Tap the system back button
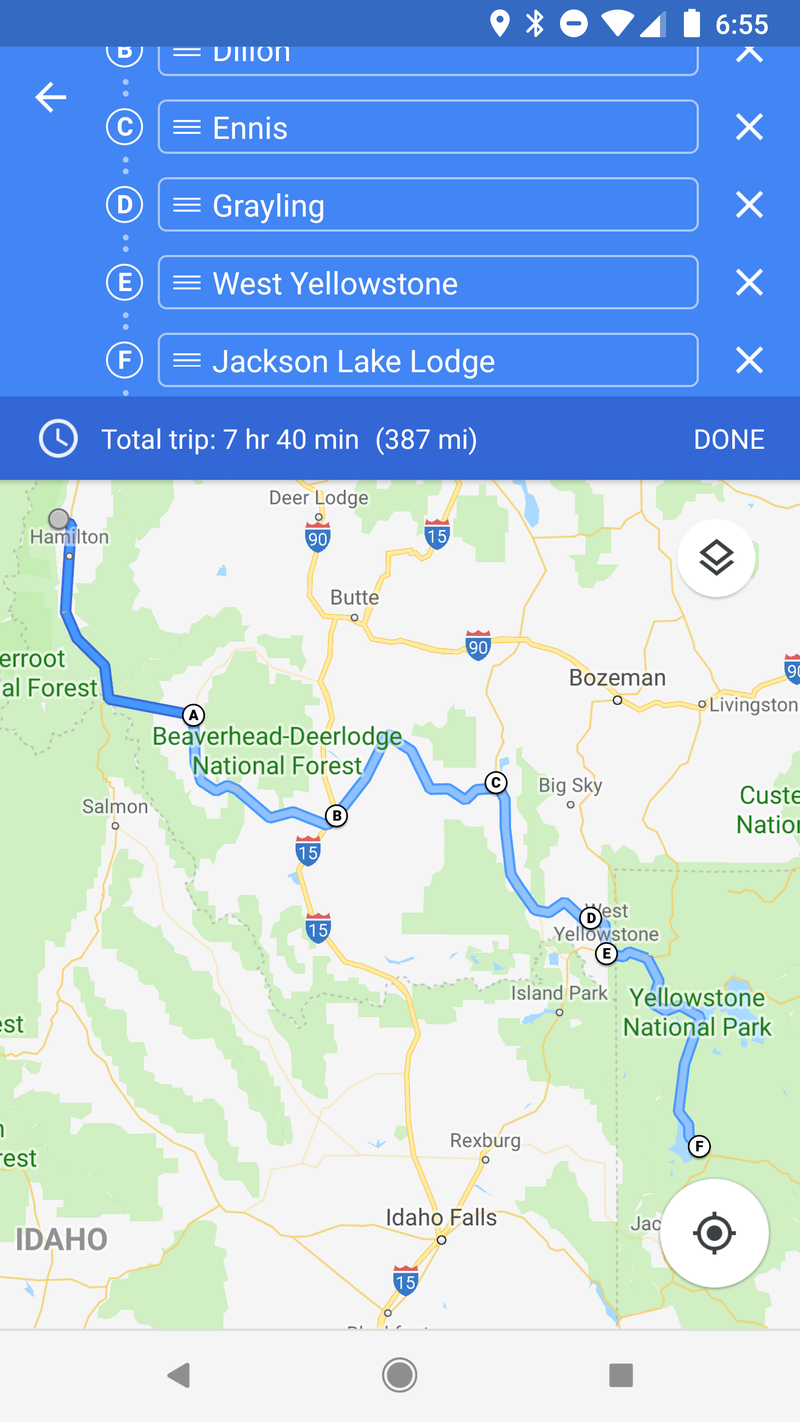The image size is (800, 1422). coord(179,1376)
